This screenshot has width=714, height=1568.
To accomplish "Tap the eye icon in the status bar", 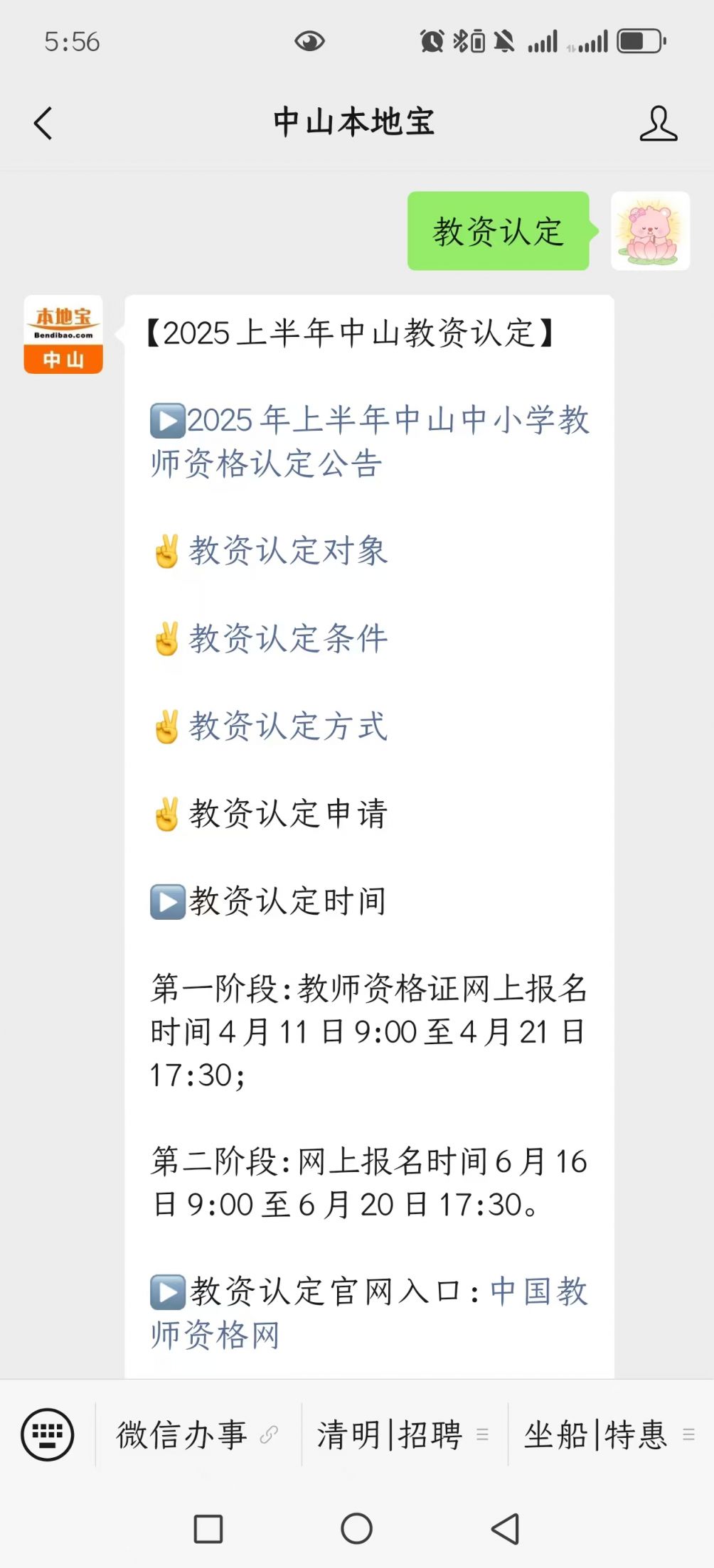I will pyautogui.click(x=309, y=41).
